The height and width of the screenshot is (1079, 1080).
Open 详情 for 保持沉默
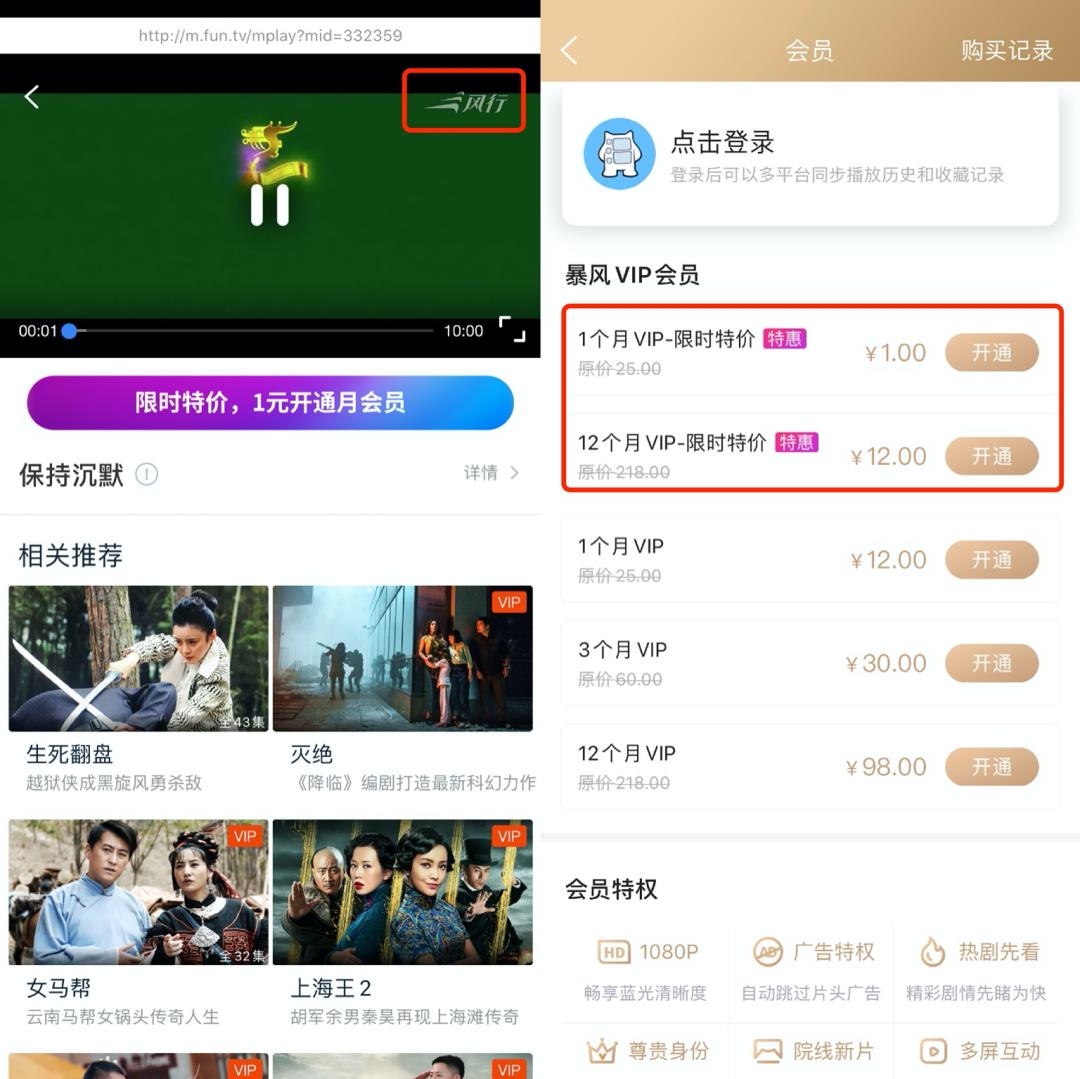click(x=491, y=473)
